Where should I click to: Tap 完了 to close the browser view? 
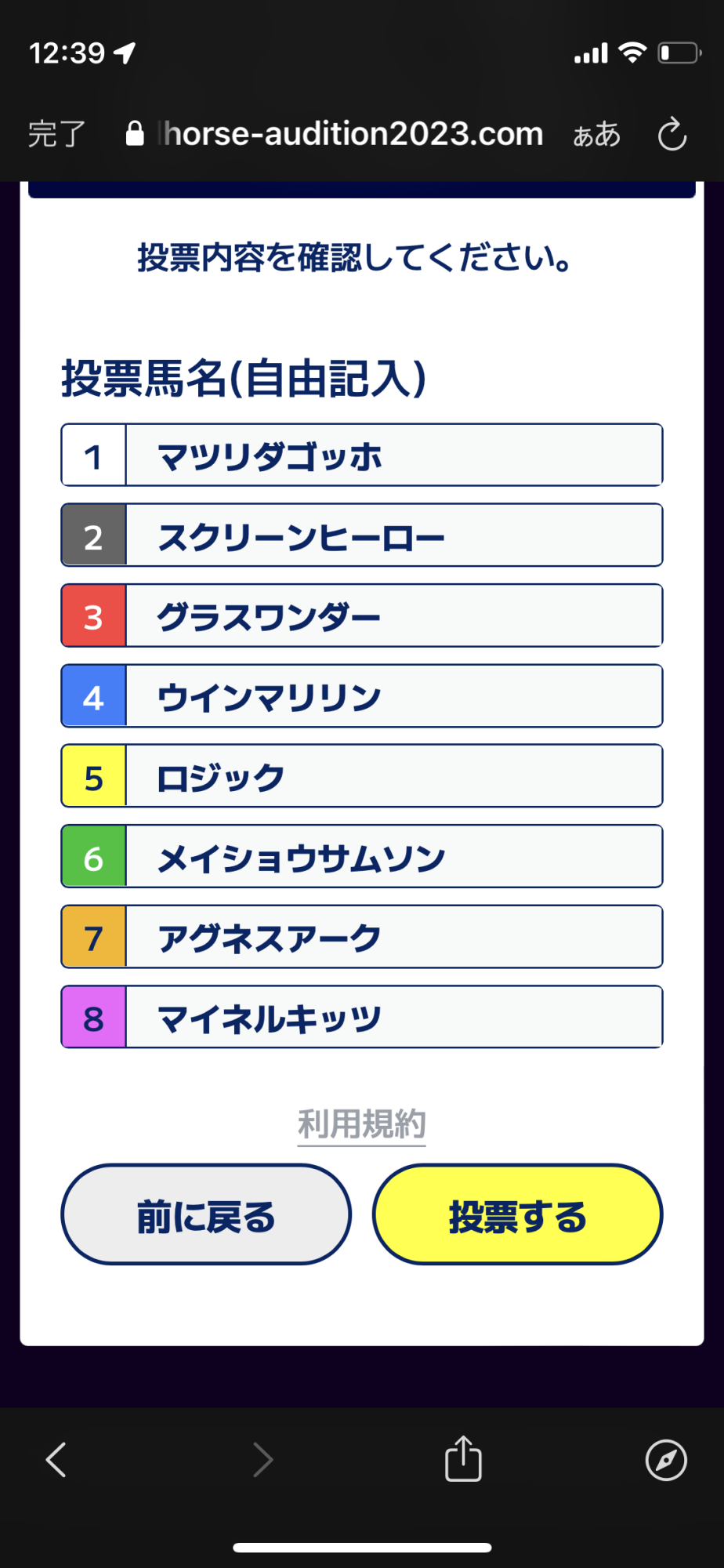56,134
